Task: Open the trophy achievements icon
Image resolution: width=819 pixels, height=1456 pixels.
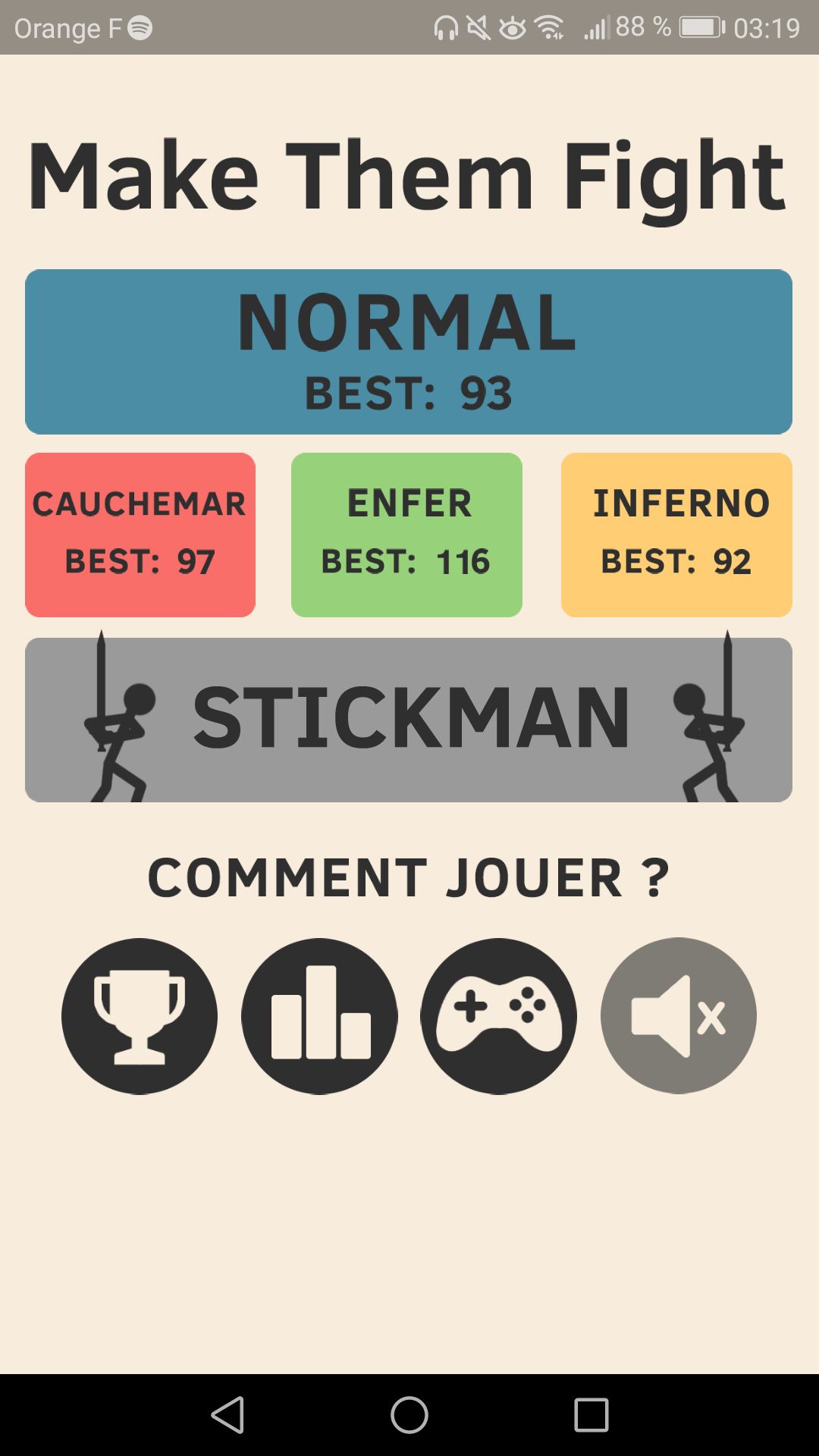Action: 140,1016
